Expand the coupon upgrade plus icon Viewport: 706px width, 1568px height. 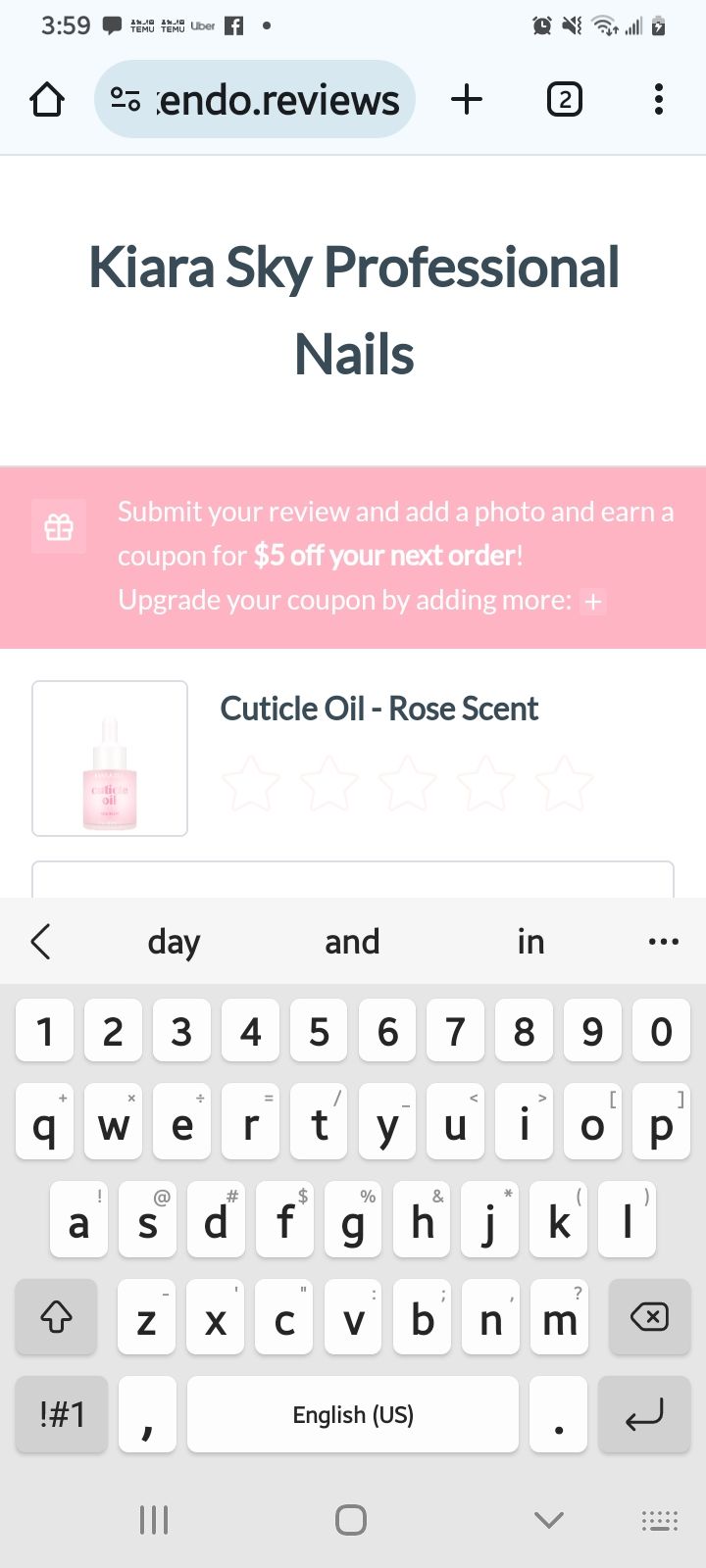(x=592, y=601)
